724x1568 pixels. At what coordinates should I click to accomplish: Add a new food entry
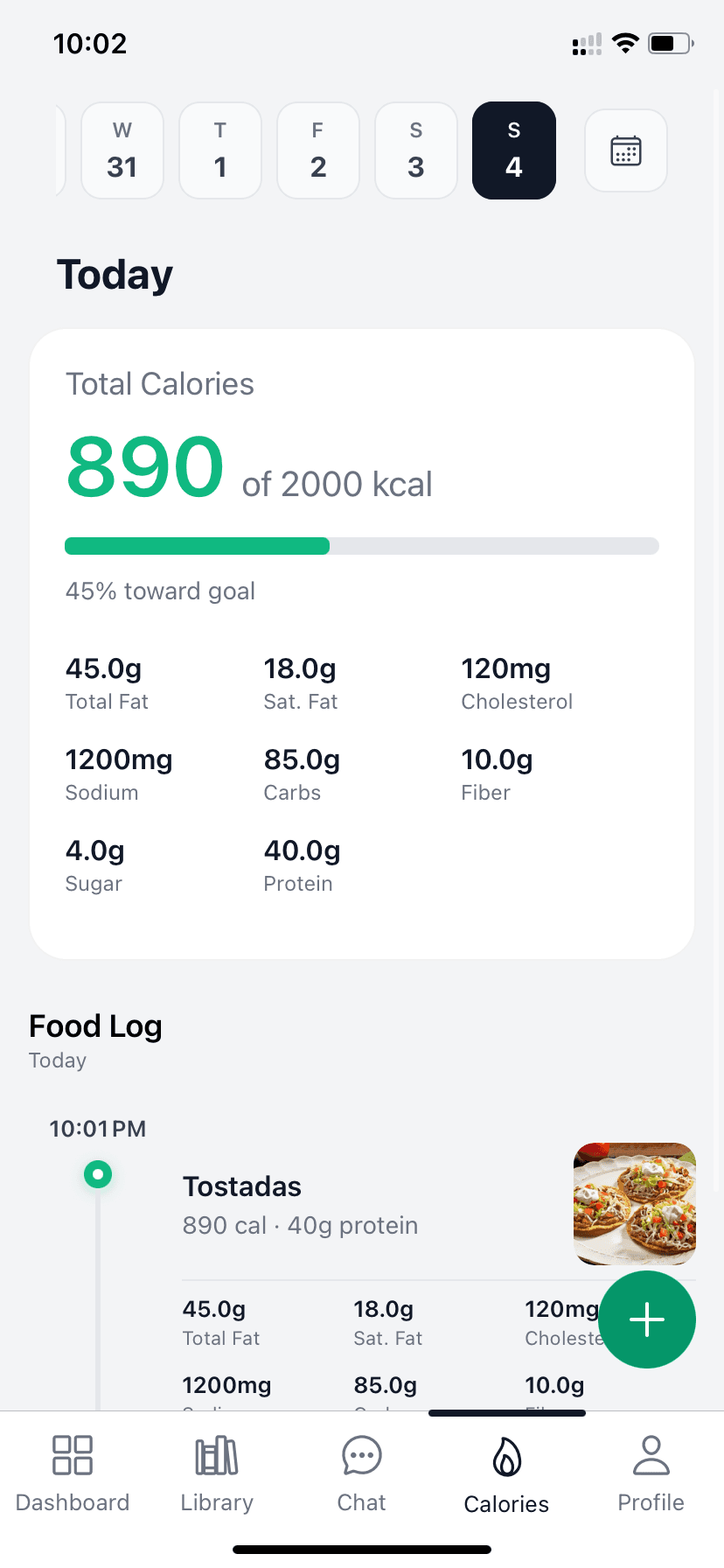(647, 1319)
